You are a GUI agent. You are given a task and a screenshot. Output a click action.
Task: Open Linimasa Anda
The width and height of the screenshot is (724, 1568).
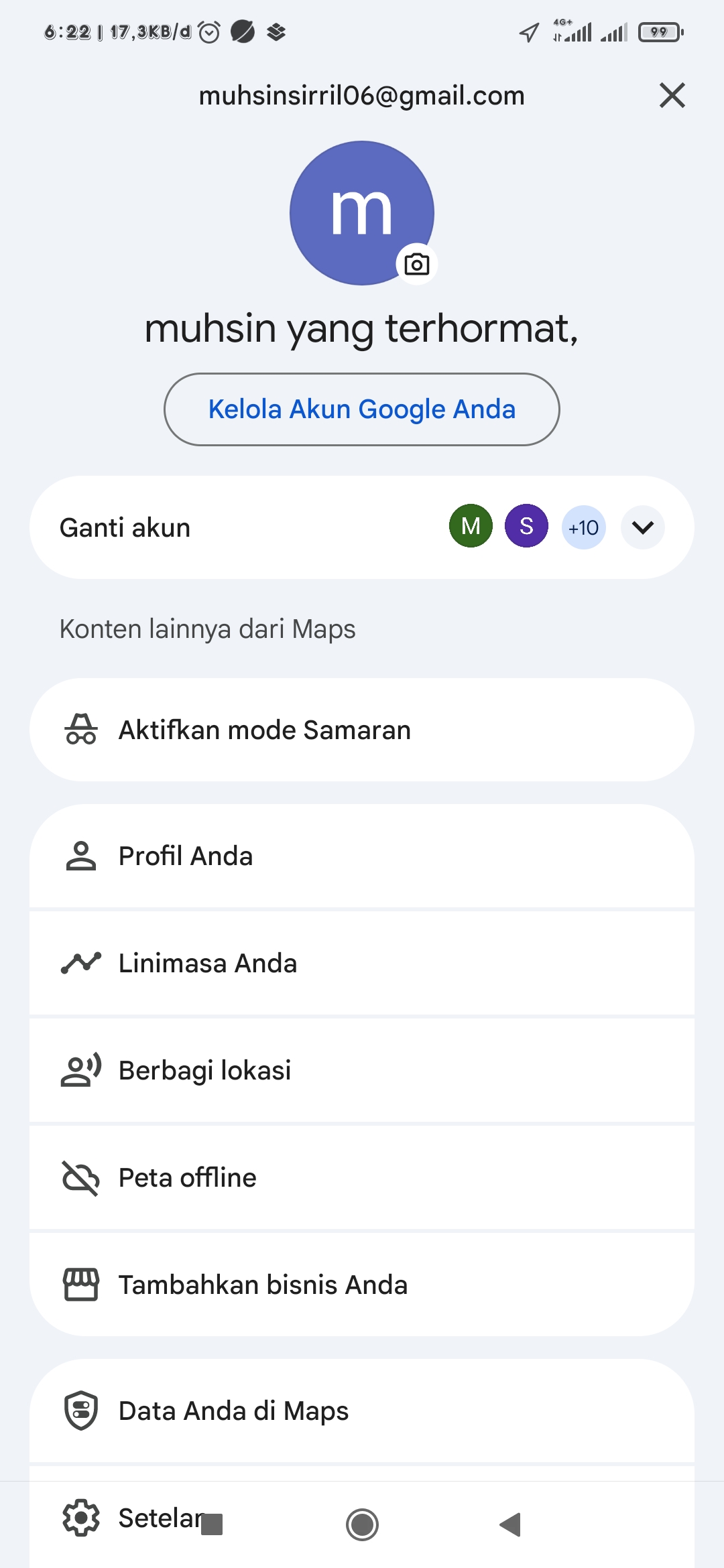[x=362, y=963]
